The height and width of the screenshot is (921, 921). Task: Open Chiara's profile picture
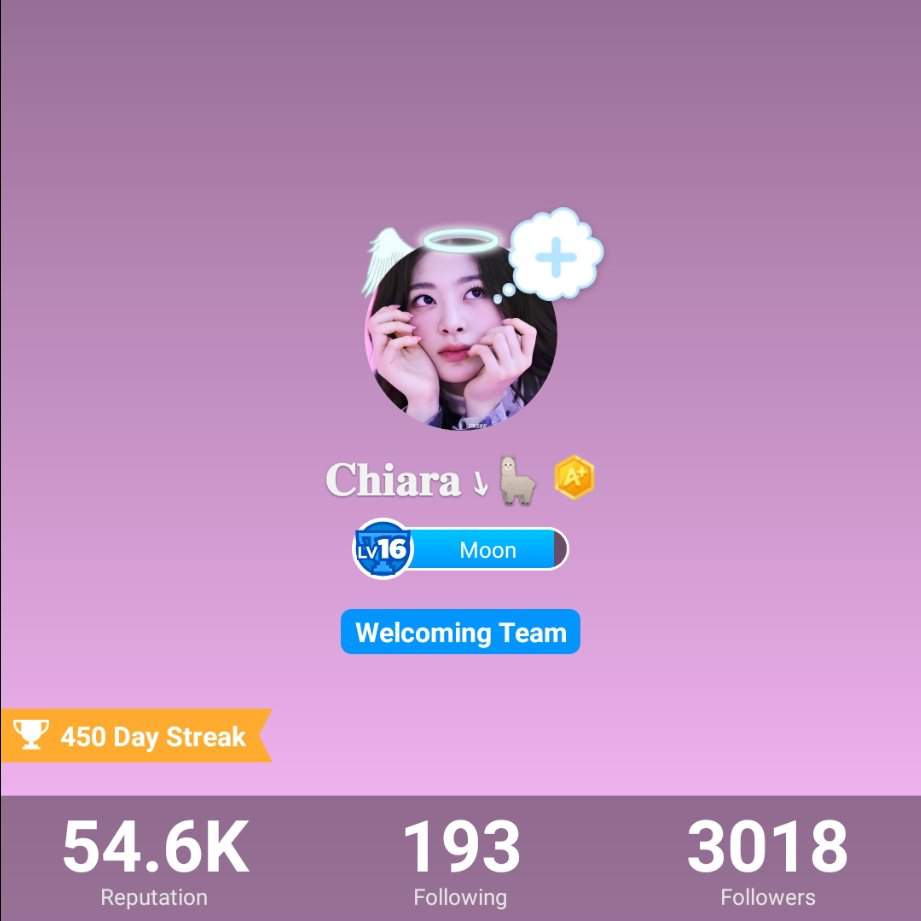458,340
